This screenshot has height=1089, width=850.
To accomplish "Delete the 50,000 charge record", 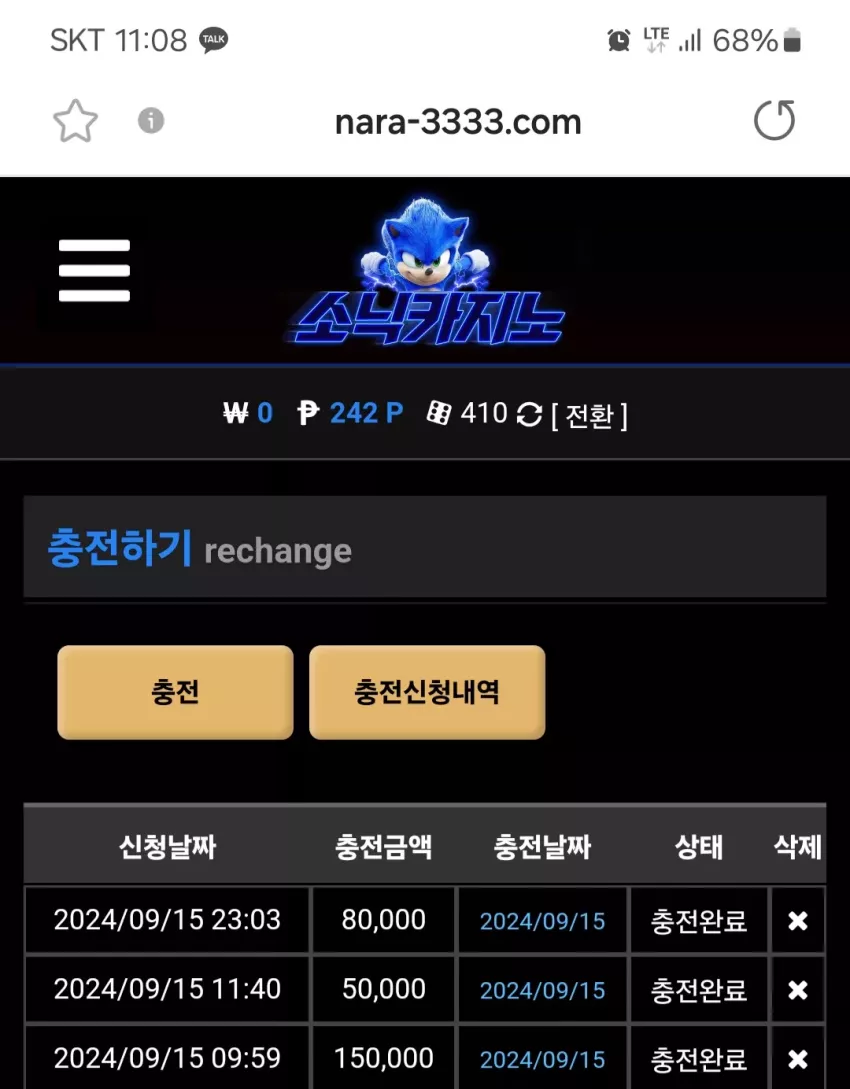I will 798,990.
